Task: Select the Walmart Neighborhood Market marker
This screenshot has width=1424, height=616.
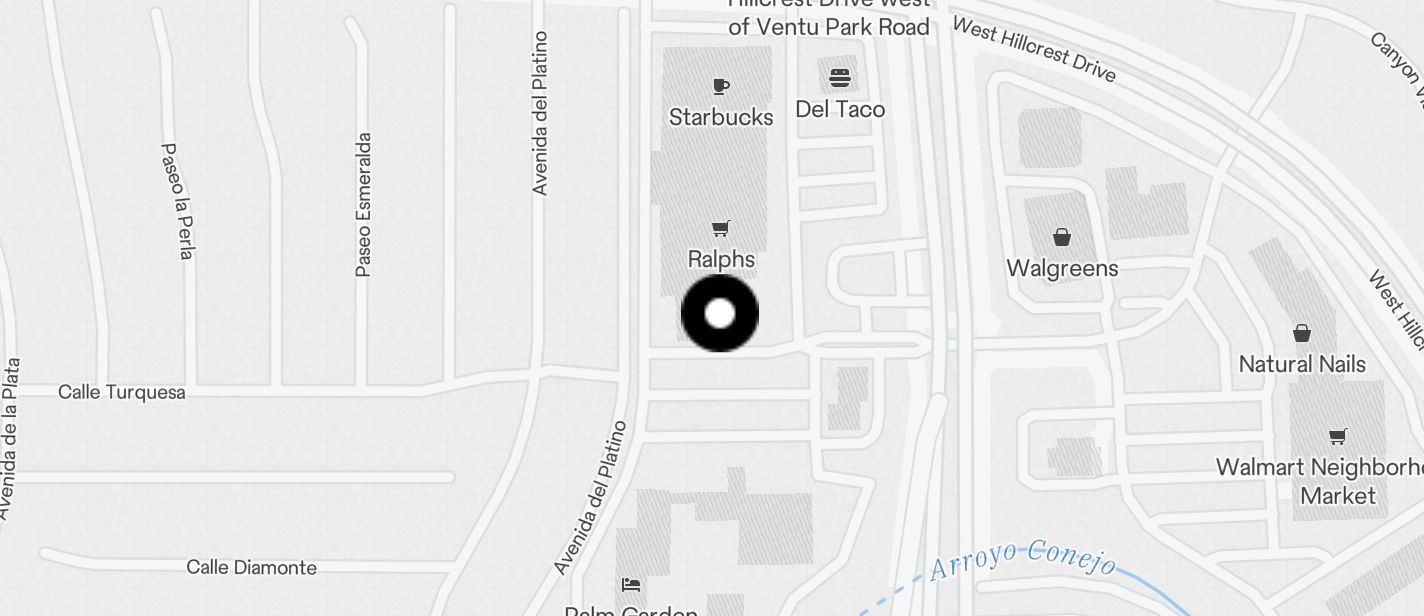Action: coord(1338,436)
